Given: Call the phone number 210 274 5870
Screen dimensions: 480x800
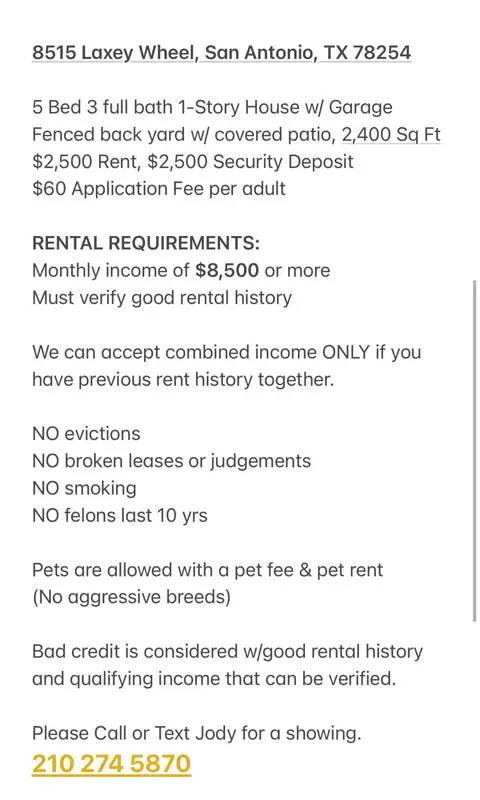Looking at the screenshot, I should [111, 764].
